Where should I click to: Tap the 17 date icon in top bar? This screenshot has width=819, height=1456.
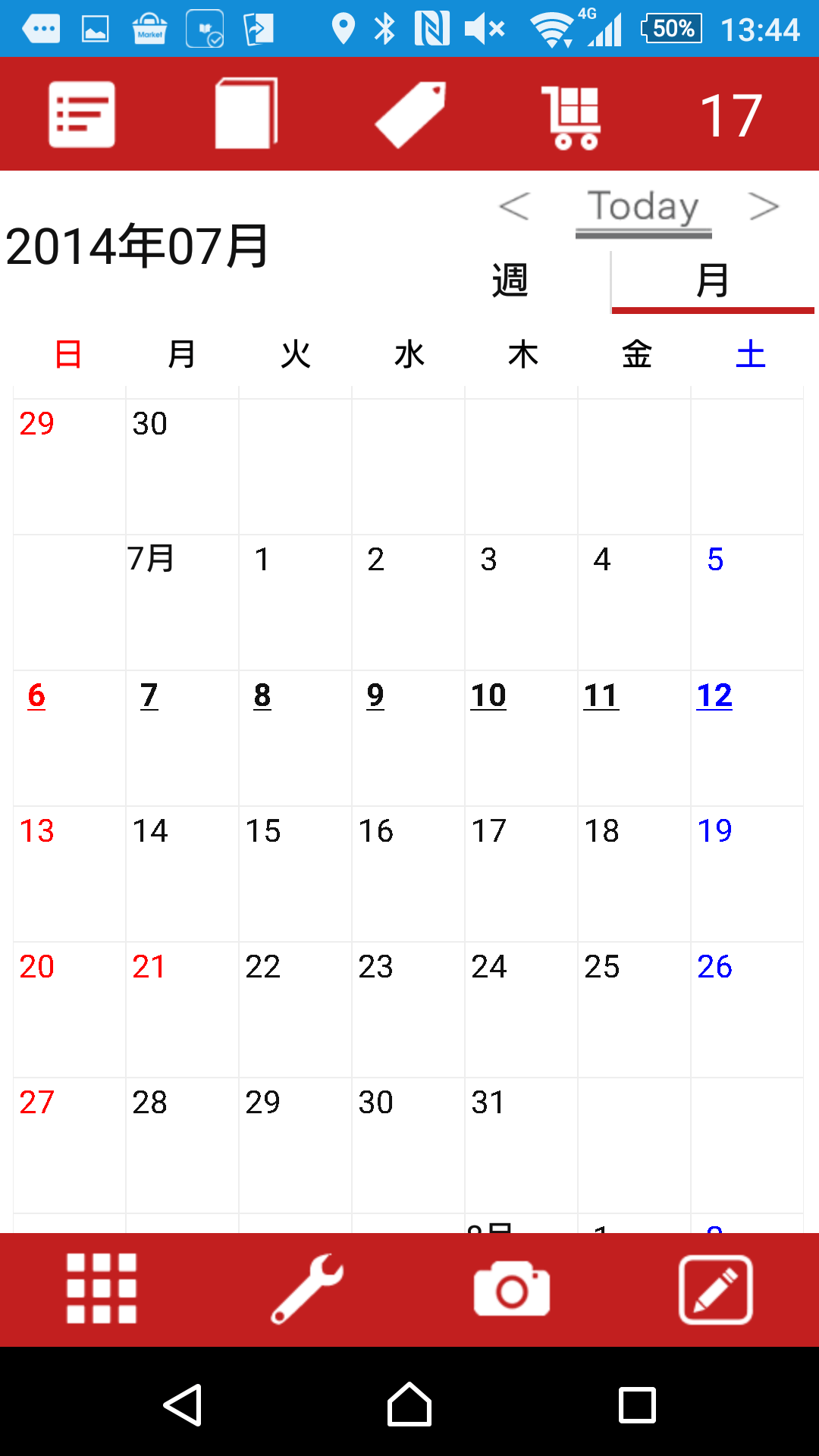coord(730,116)
